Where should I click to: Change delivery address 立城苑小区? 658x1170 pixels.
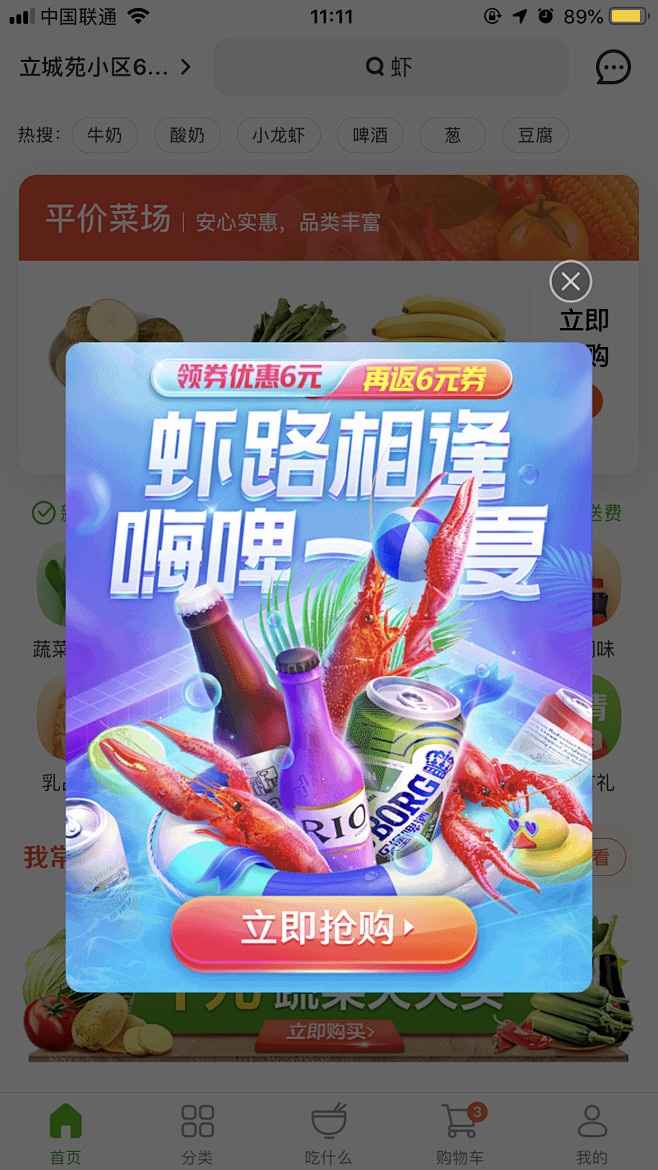105,67
